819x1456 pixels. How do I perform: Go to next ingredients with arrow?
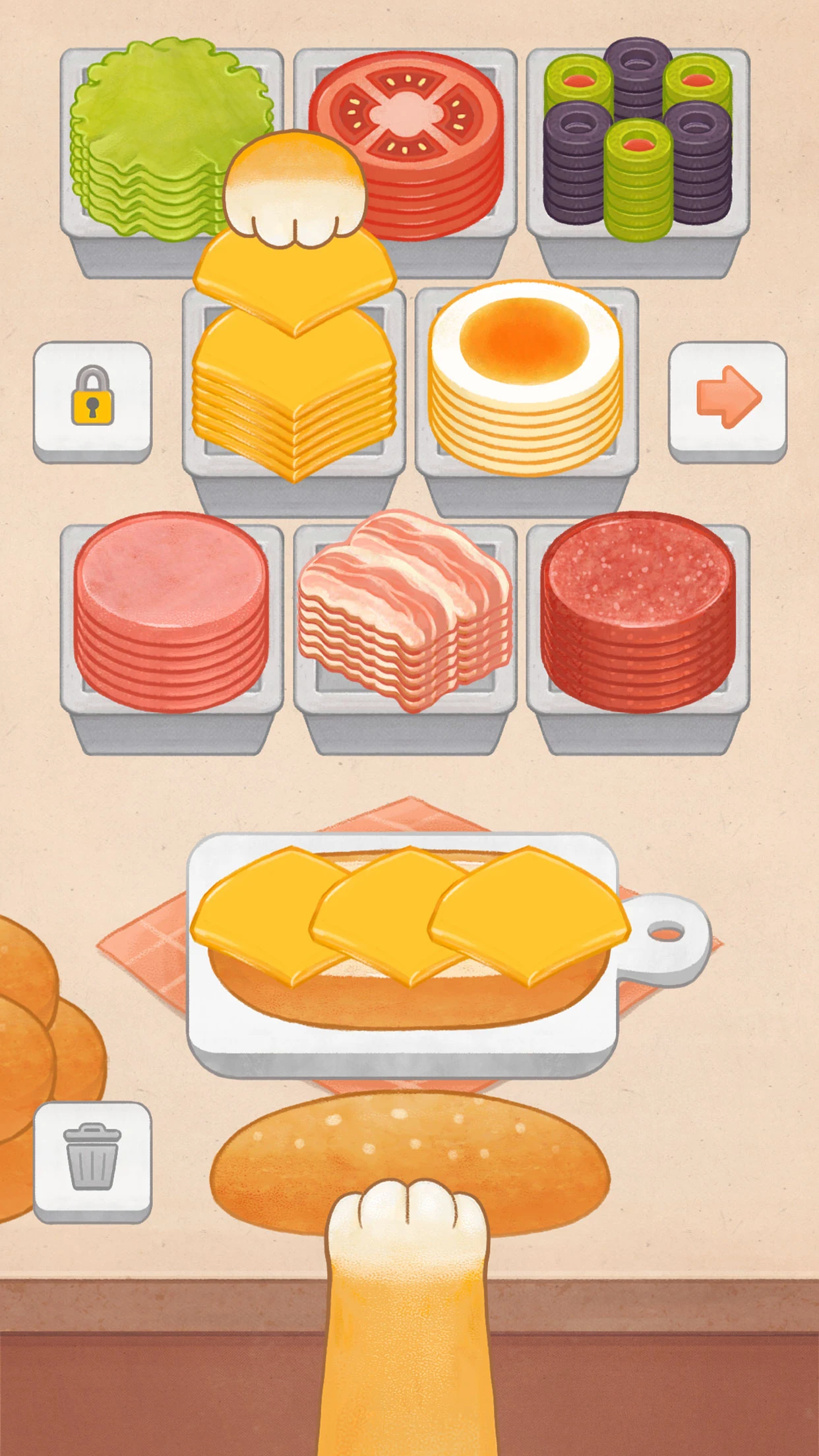coord(727,401)
